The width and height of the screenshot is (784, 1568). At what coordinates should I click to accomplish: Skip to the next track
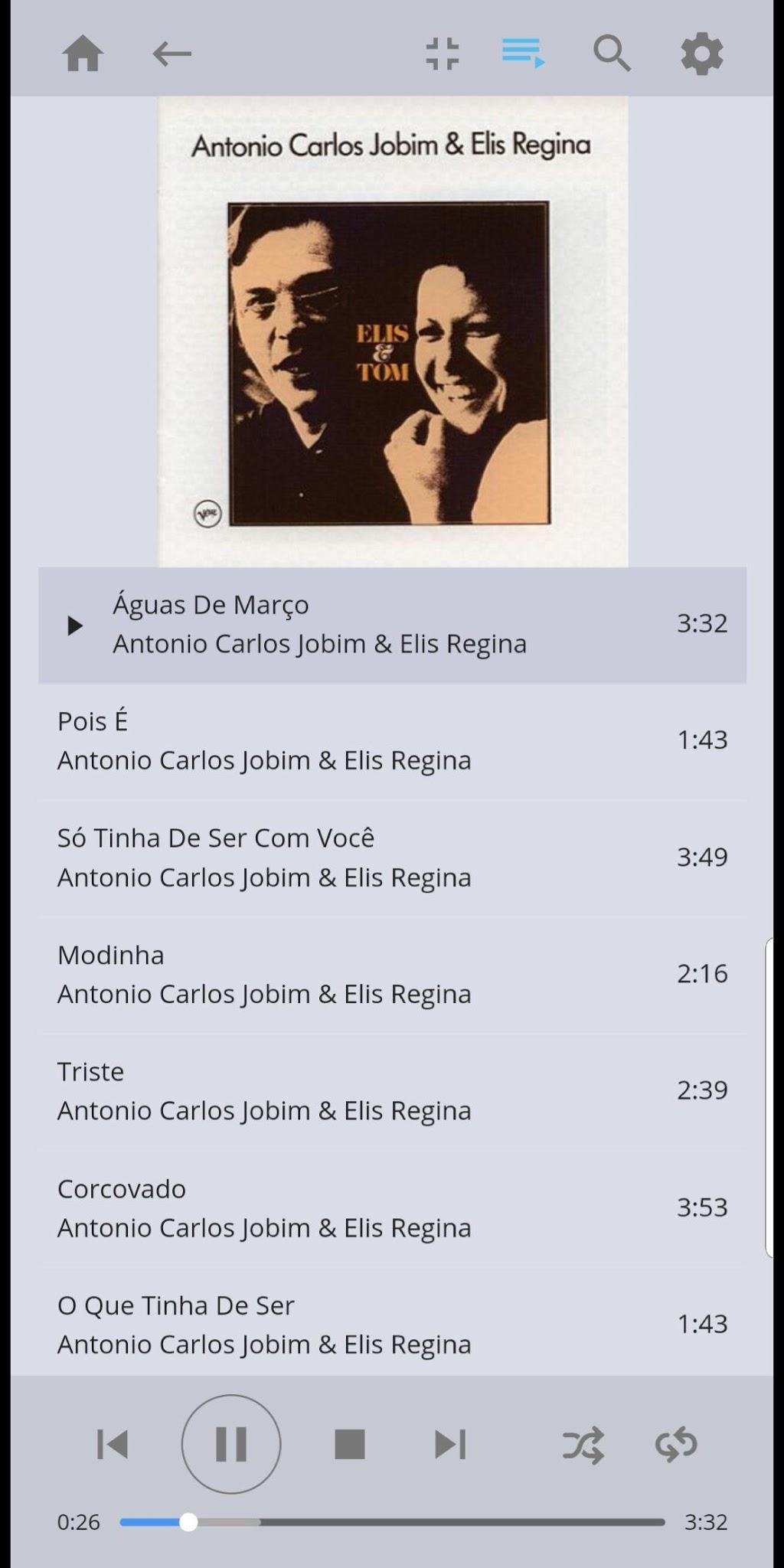(x=450, y=1445)
